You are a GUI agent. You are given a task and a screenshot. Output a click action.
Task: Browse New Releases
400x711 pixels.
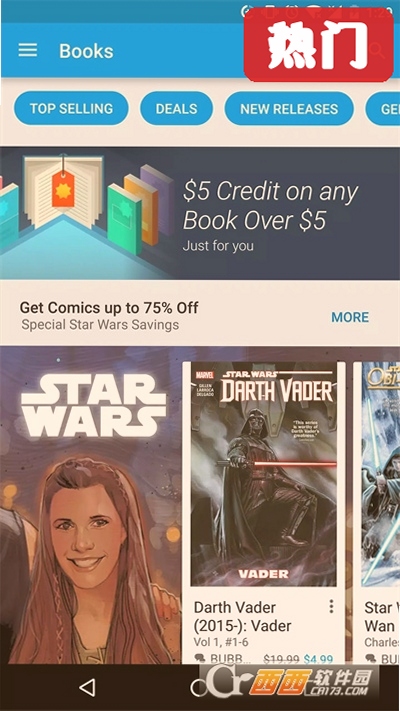(x=289, y=108)
